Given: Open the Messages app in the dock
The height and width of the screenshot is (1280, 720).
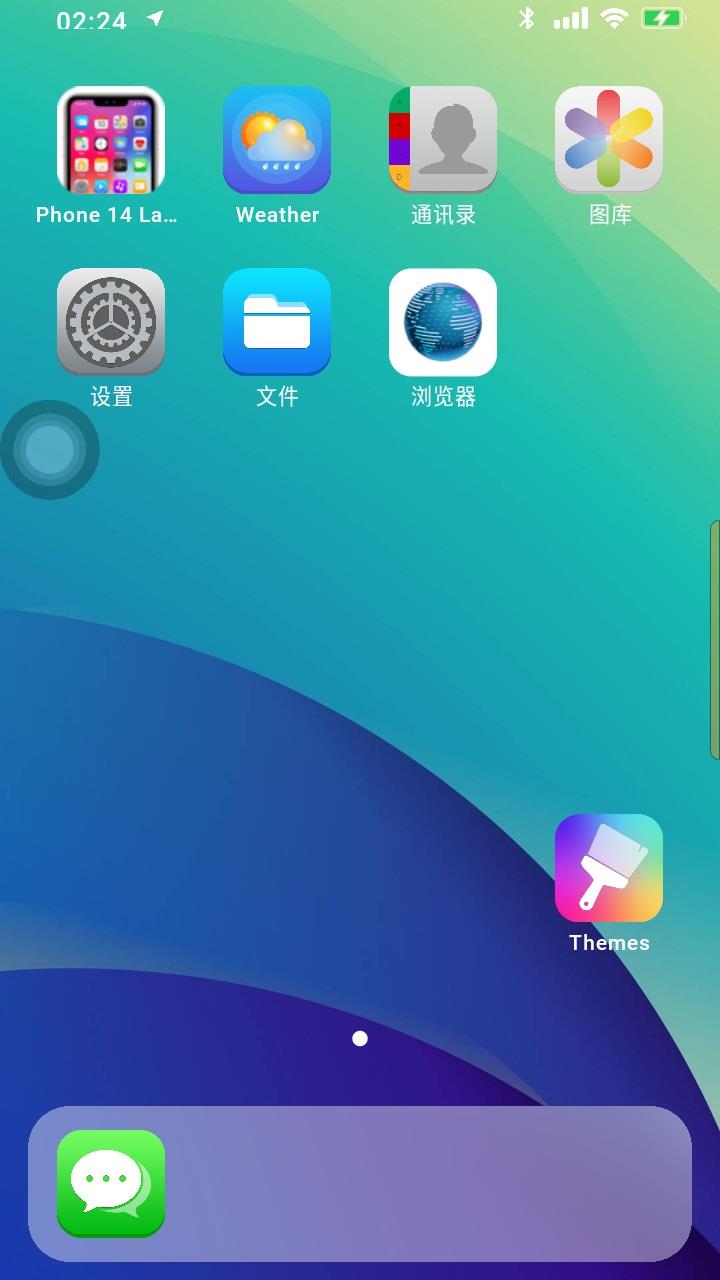Looking at the screenshot, I should coord(110,1183).
